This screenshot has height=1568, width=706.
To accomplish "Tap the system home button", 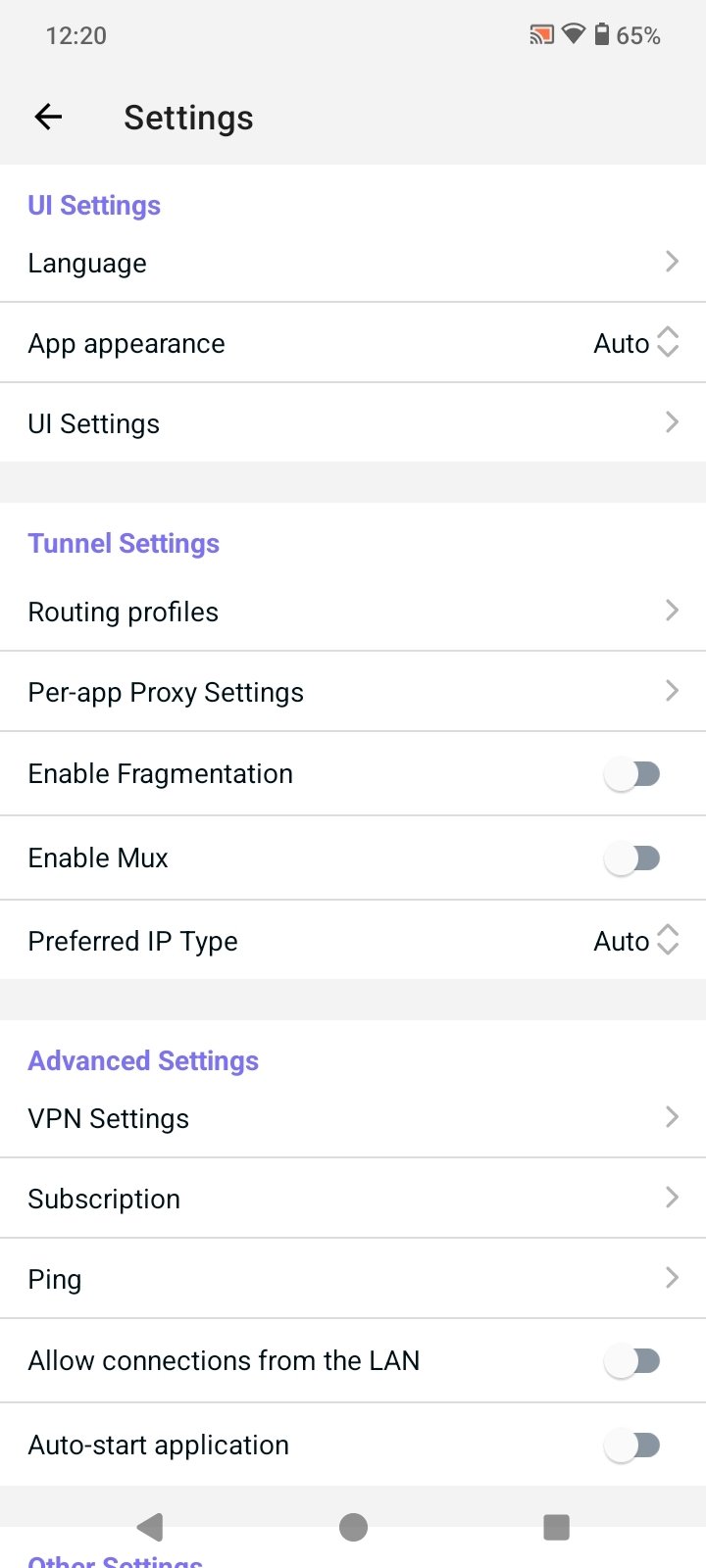I will [x=353, y=1527].
